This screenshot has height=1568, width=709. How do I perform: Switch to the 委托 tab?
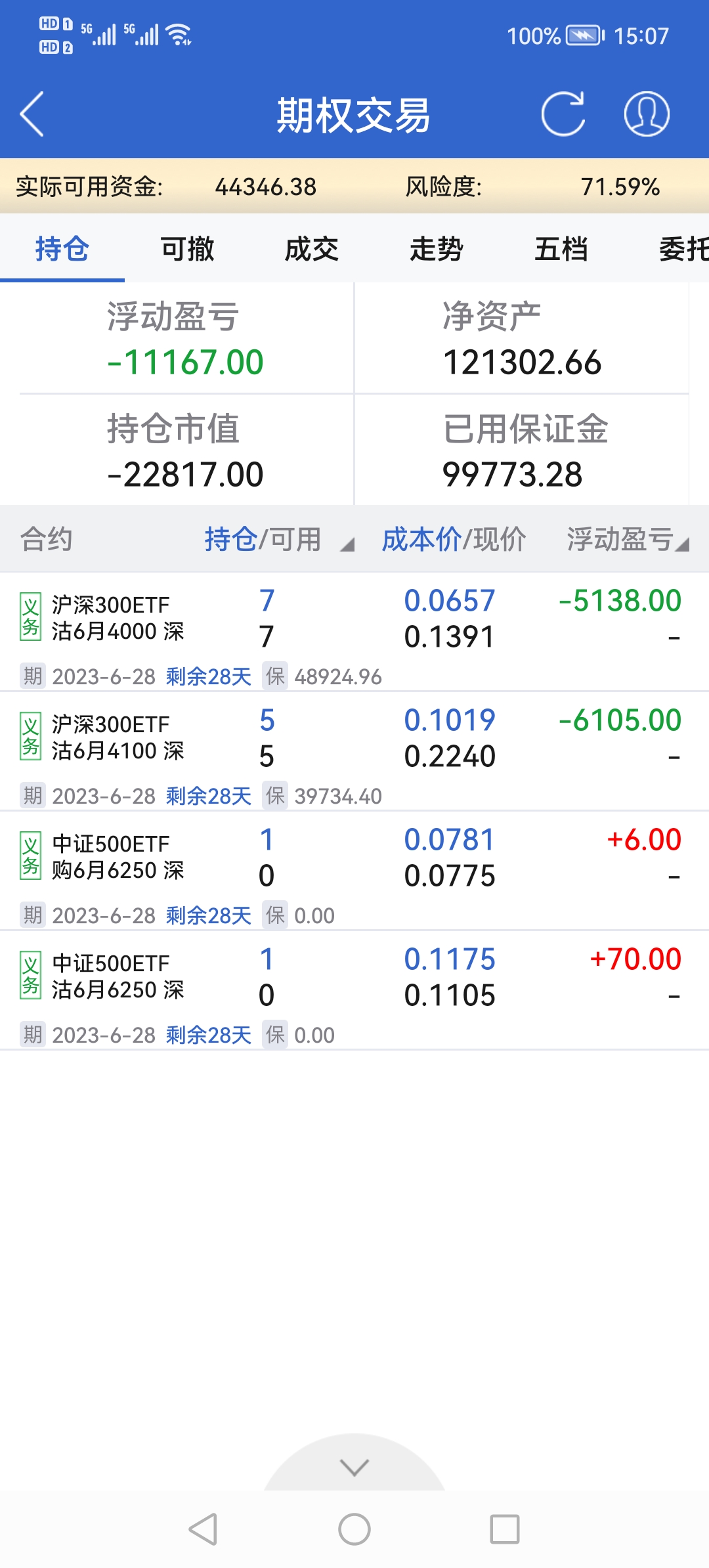point(683,250)
